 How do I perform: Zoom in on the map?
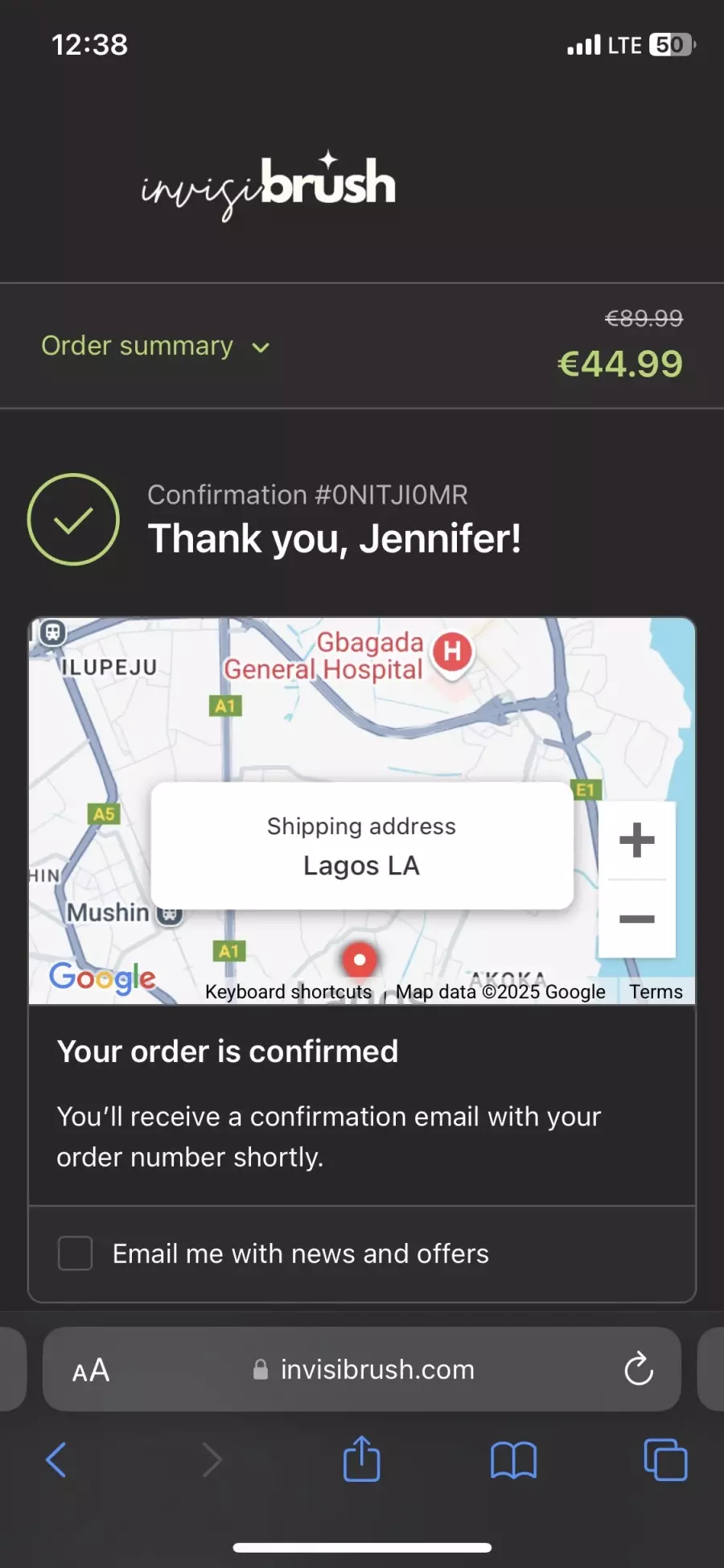636,840
